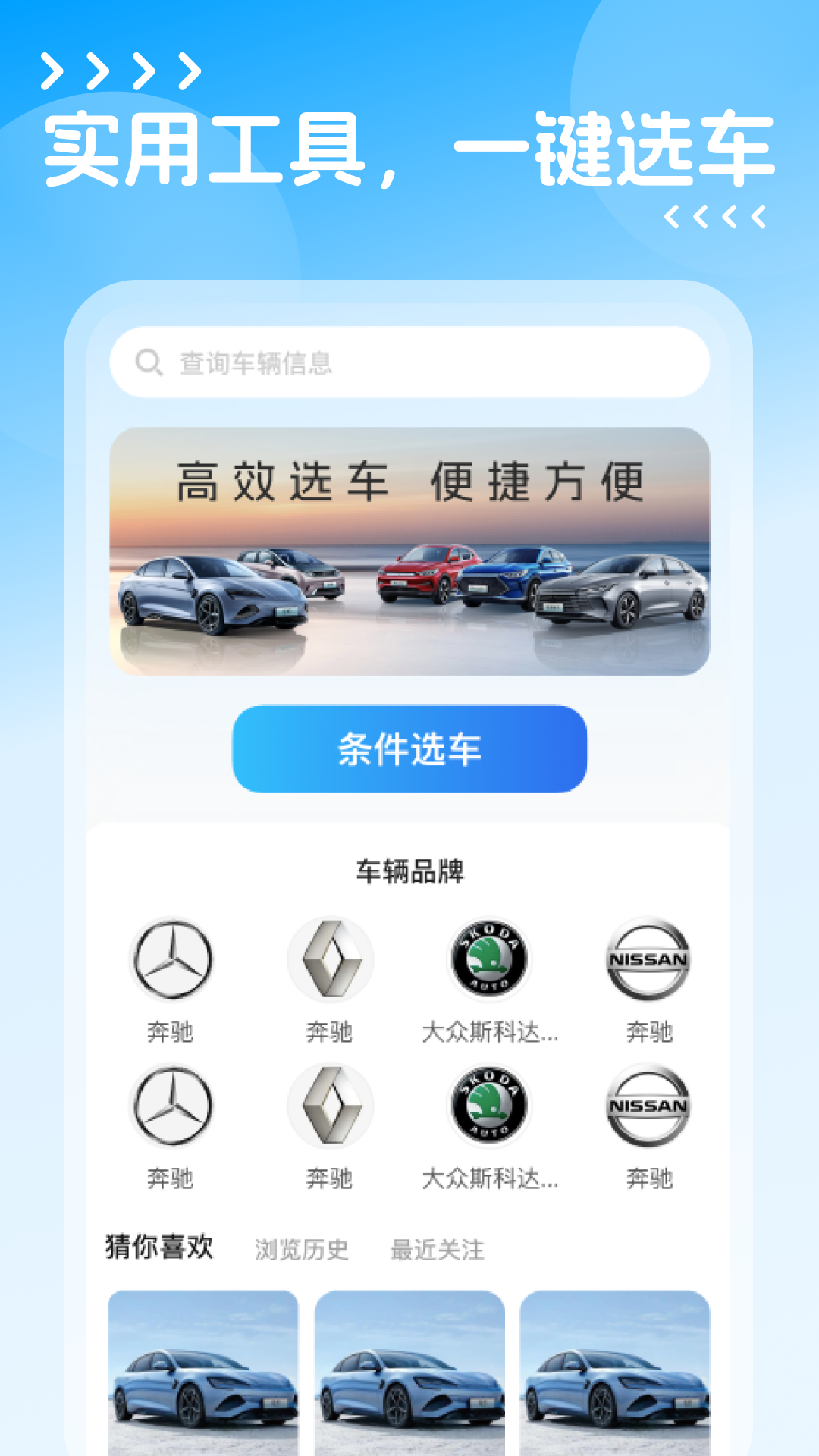
Task: Click the 大众斯科达 brand label
Action: tap(489, 1031)
